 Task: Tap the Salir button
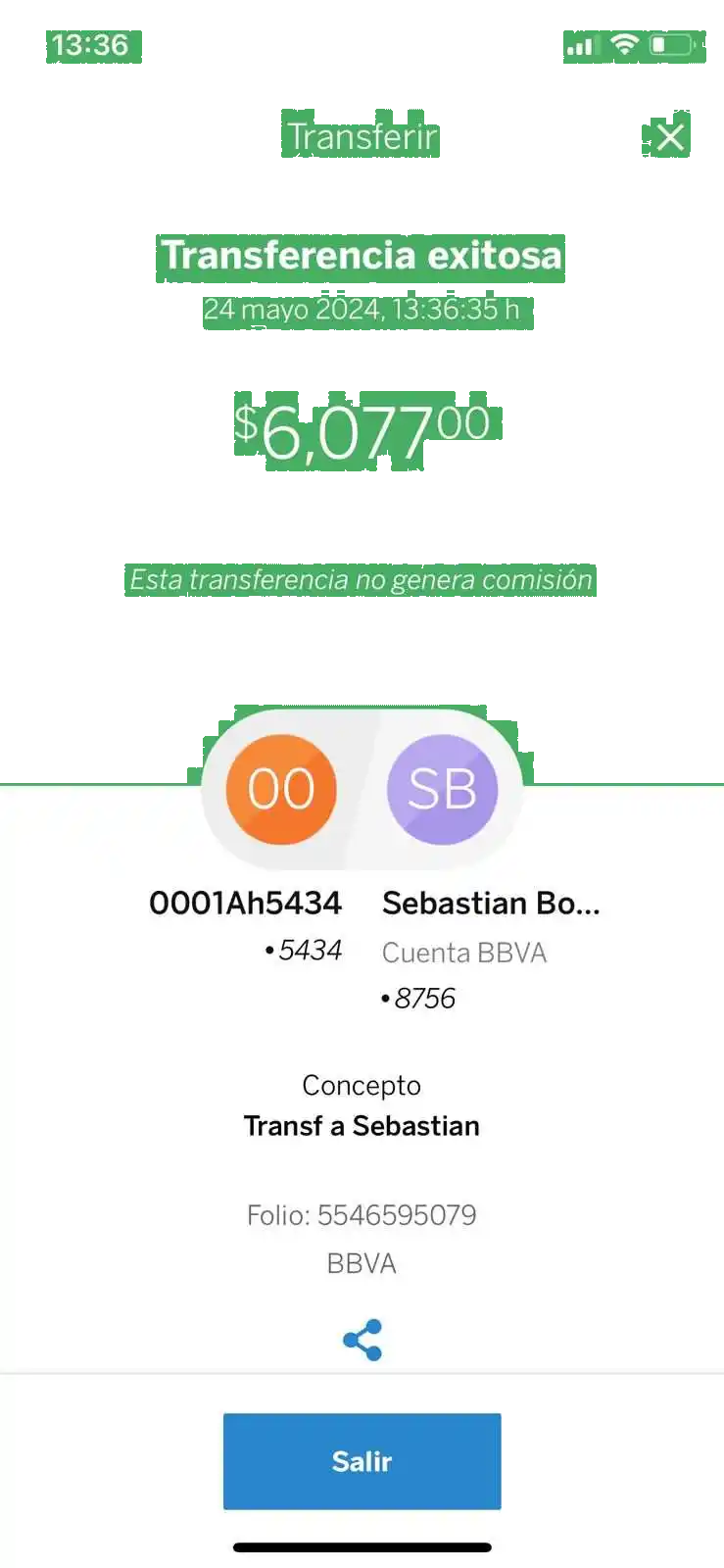[362, 1461]
